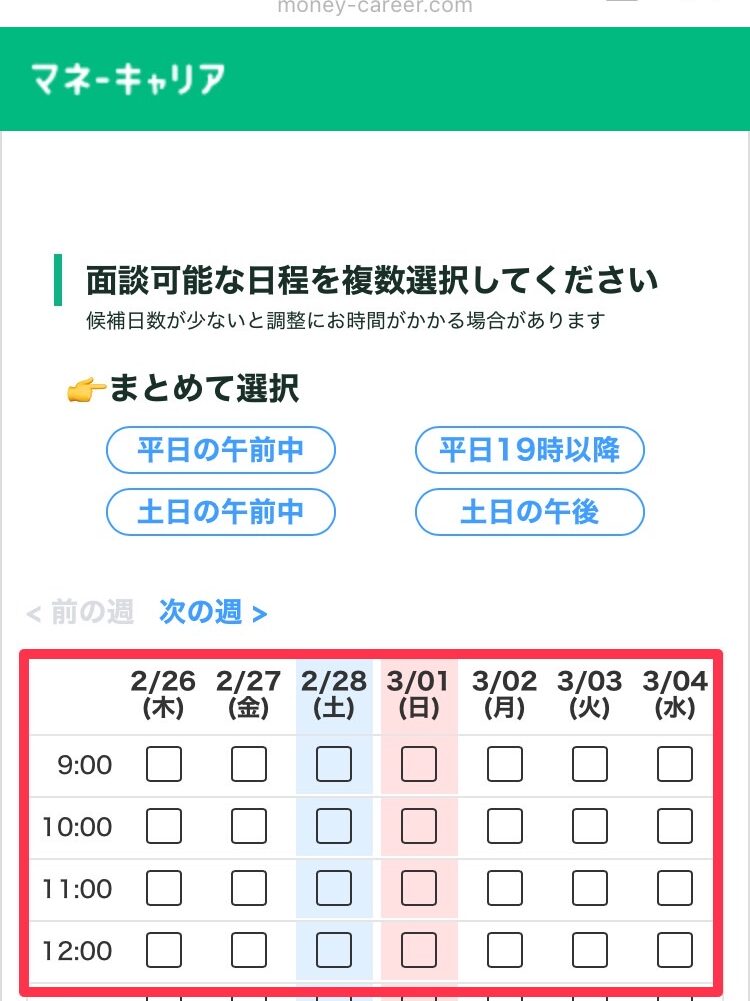The width and height of the screenshot is (750, 1001).
Task: Check 12:00 on Saturday 2/28
Action: [x=334, y=950]
